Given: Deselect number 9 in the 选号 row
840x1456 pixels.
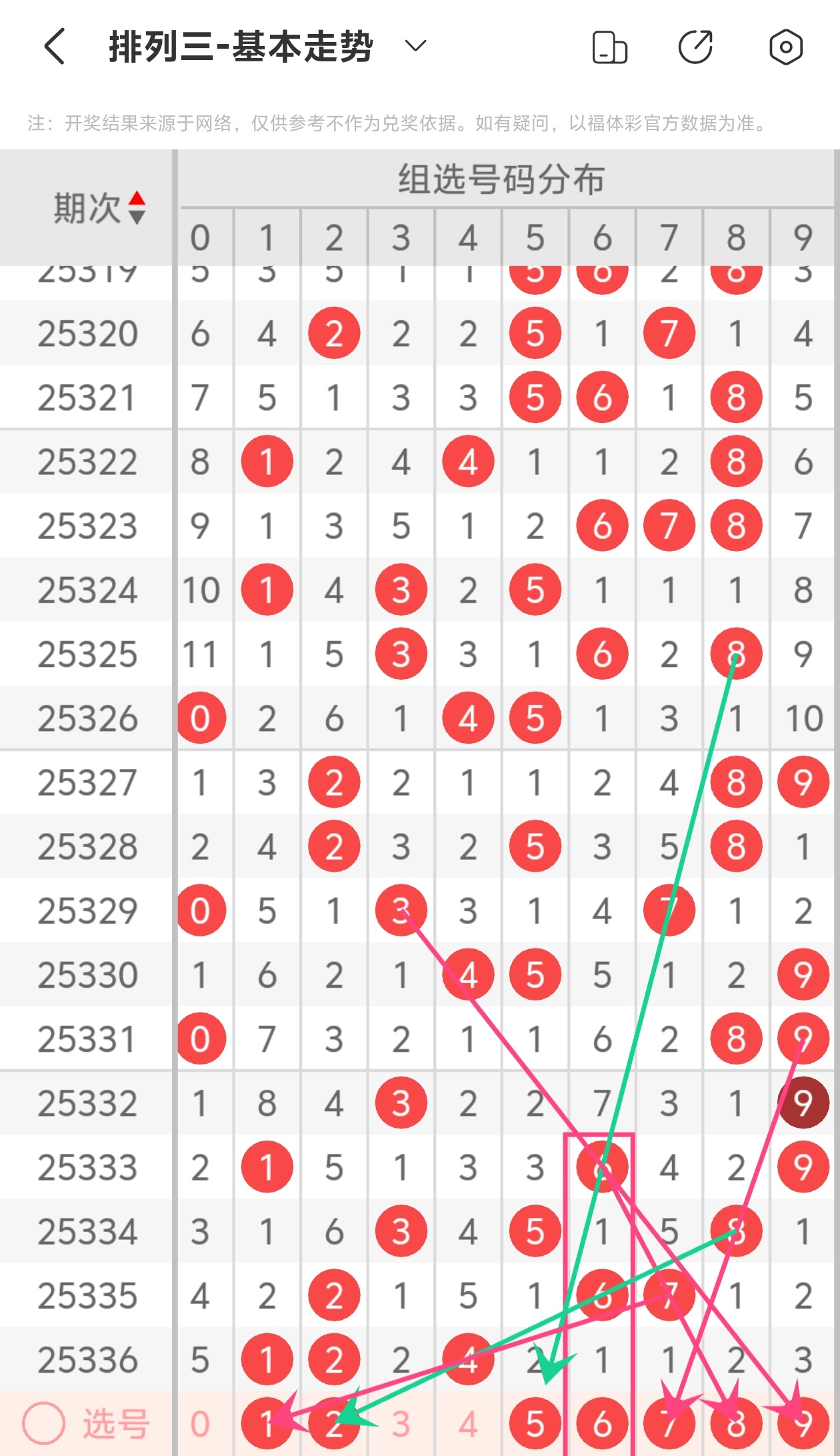Looking at the screenshot, I should coord(803,1424).
